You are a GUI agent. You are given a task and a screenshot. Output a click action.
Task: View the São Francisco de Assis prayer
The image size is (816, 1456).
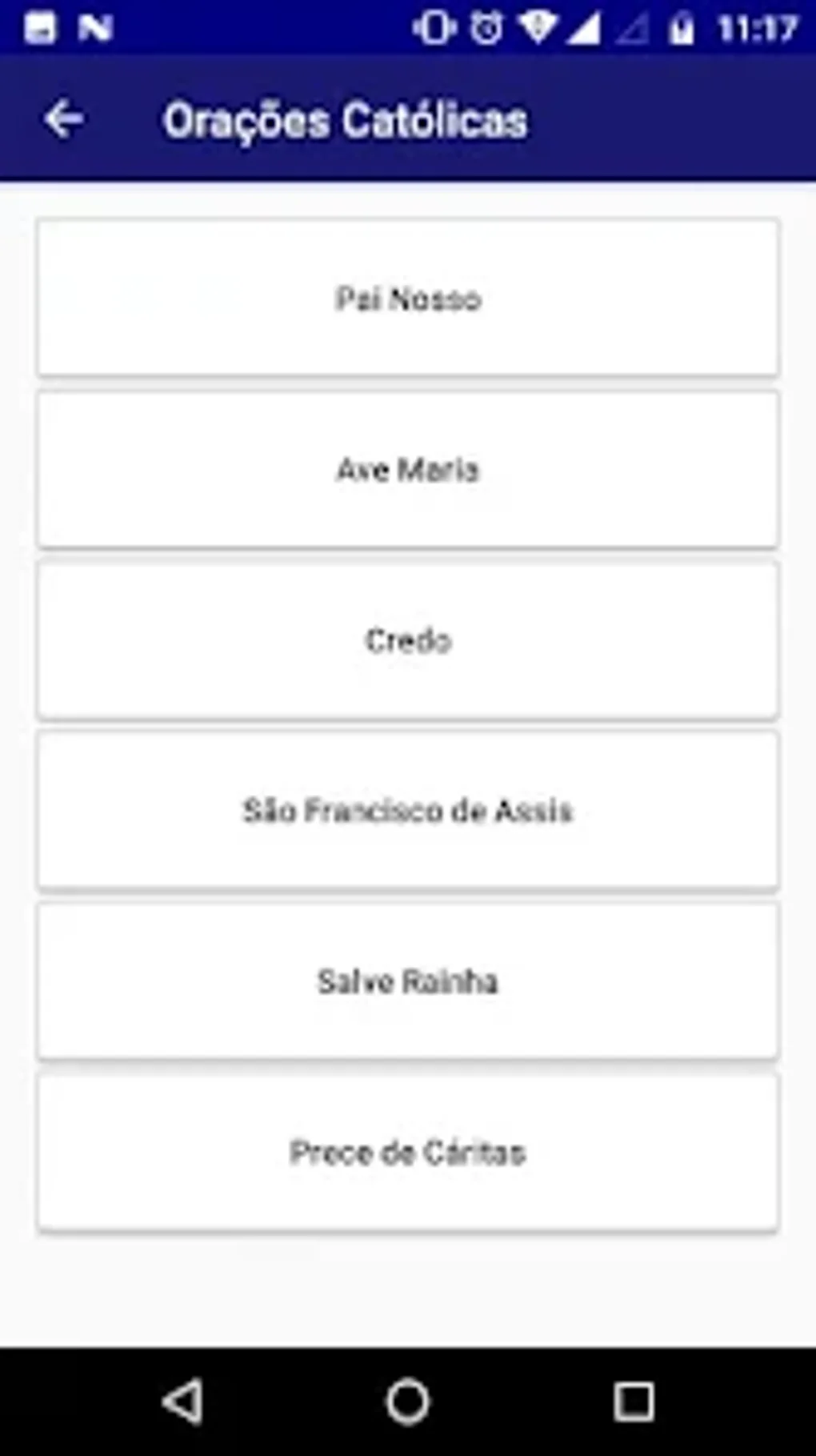pyautogui.click(x=408, y=811)
